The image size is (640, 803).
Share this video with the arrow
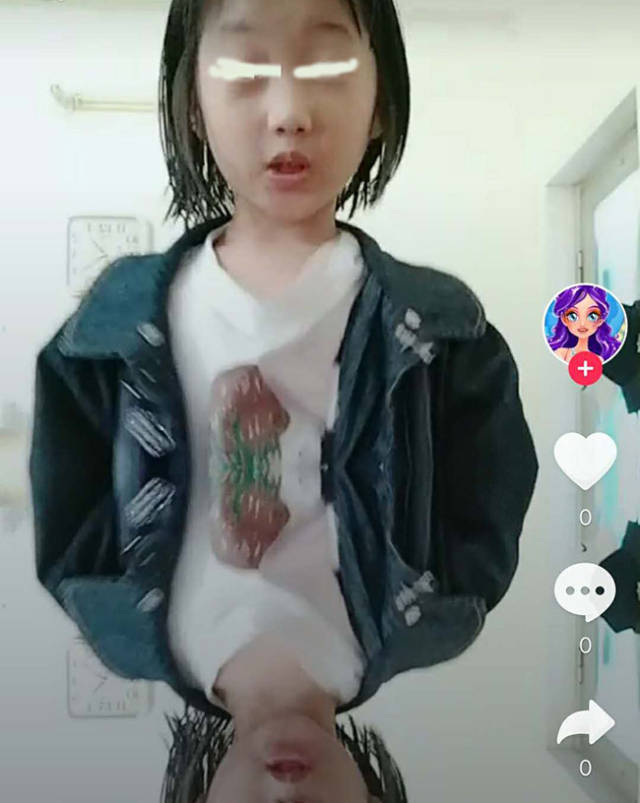click(585, 723)
